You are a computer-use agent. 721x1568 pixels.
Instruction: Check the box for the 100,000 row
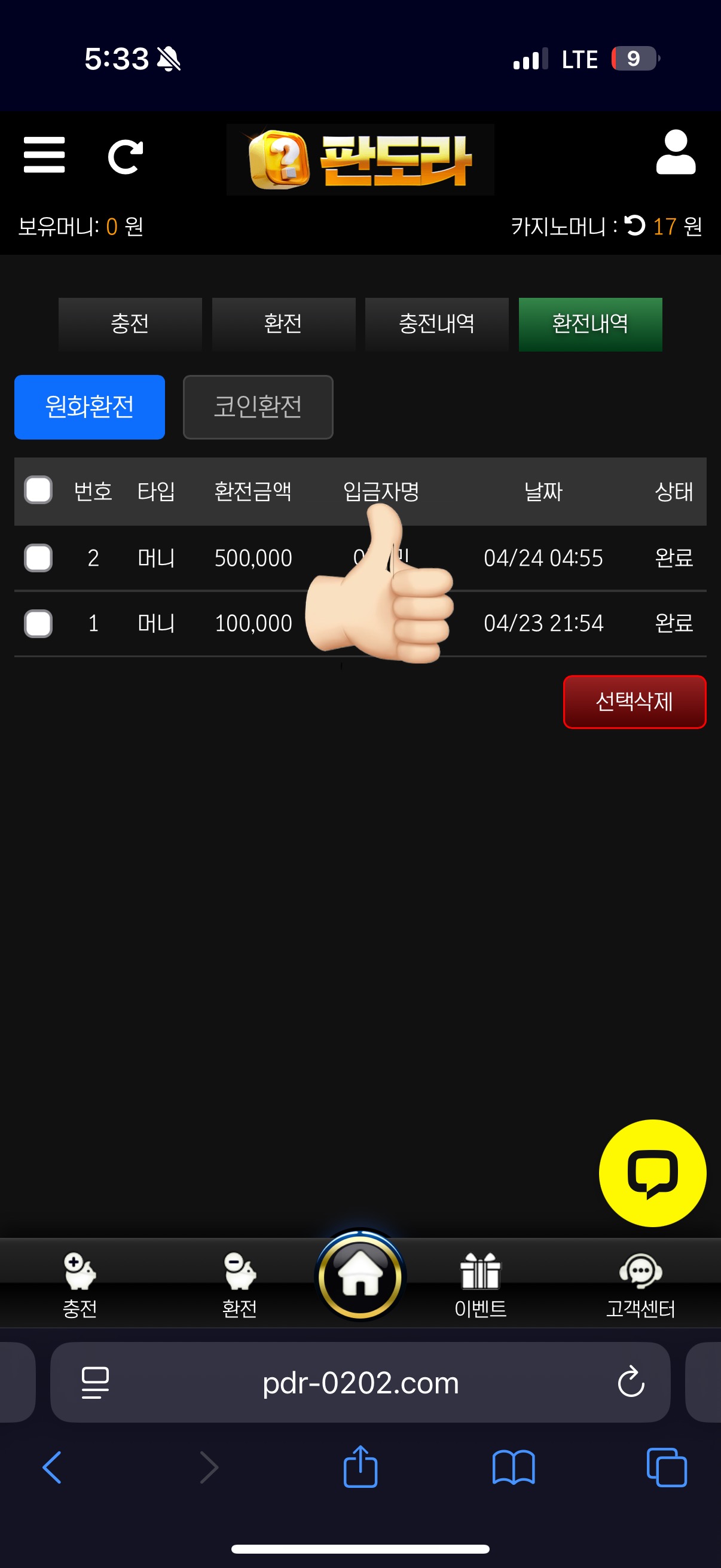point(38,623)
